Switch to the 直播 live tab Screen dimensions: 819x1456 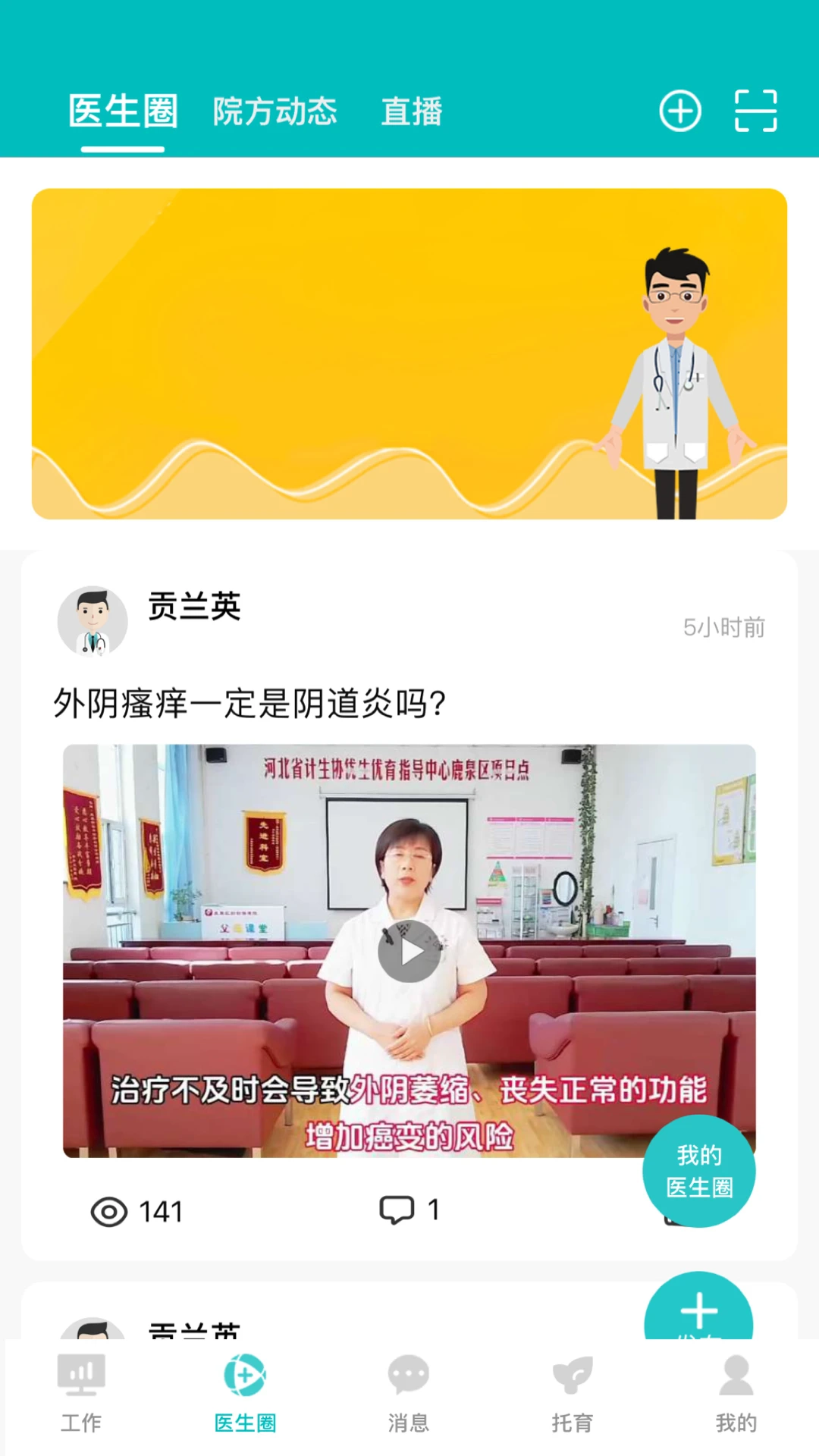[x=412, y=111]
